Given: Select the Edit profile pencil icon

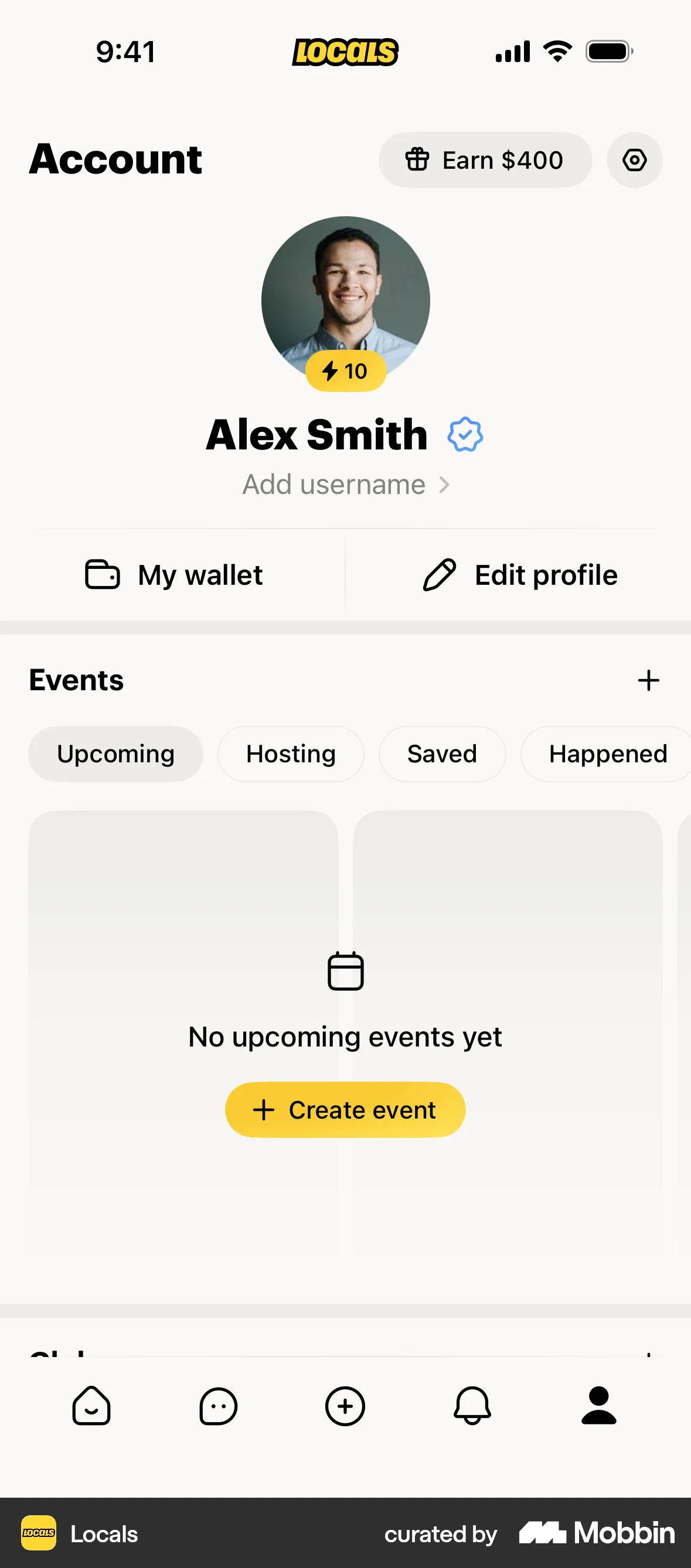Looking at the screenshot, I should pos(440,574).
